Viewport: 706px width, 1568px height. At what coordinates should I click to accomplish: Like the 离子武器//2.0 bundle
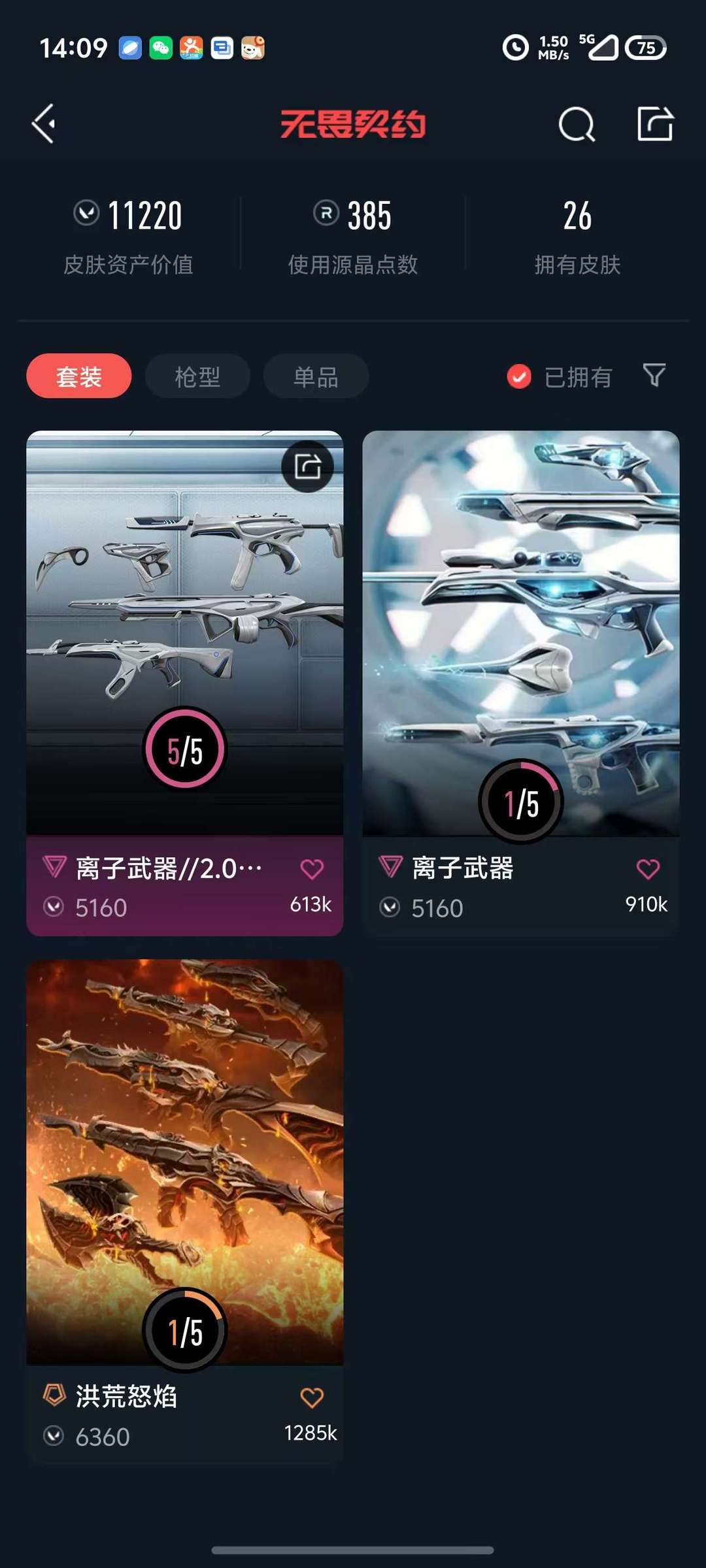coord(312,869)
